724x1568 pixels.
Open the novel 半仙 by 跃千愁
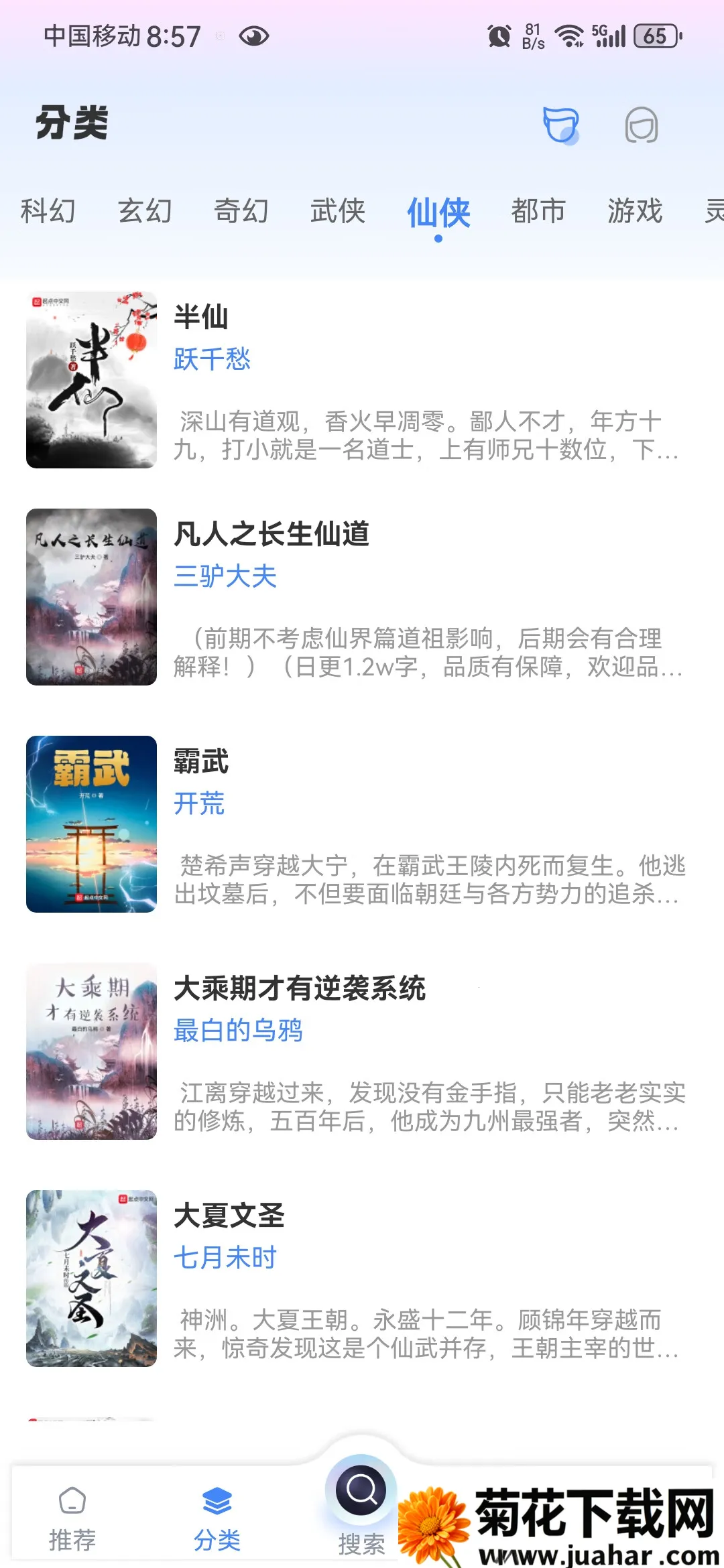coord(362,380)
